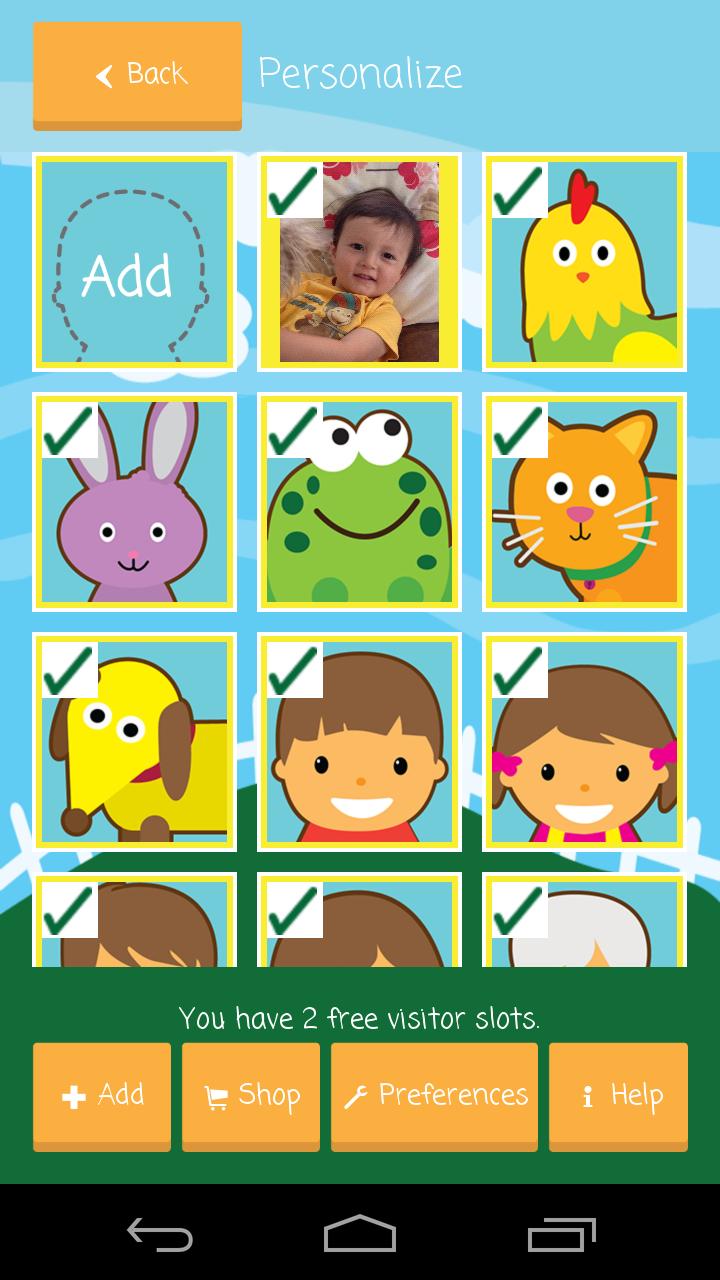Open system recent apps

point(561,1234)
